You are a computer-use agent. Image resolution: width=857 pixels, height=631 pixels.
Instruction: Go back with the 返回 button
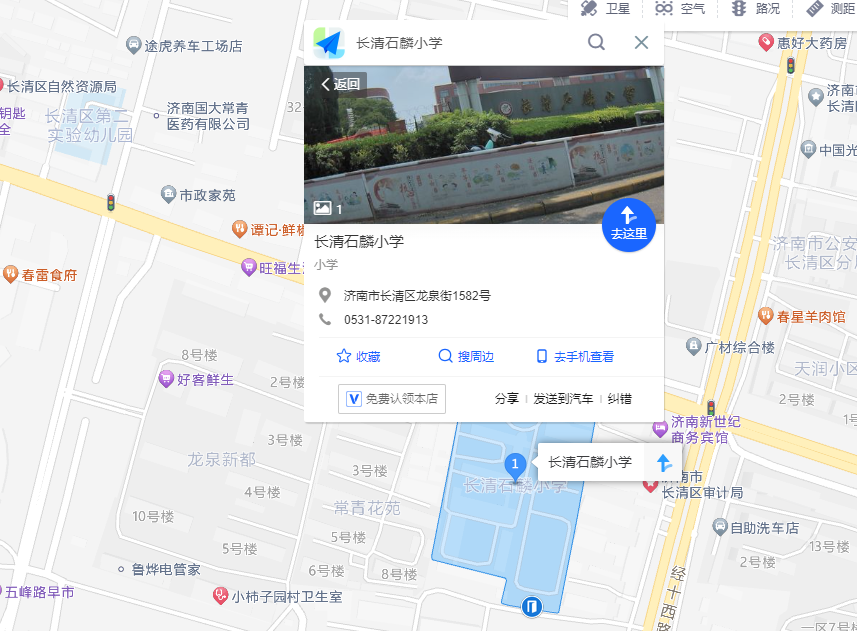[x=340, y=84]
